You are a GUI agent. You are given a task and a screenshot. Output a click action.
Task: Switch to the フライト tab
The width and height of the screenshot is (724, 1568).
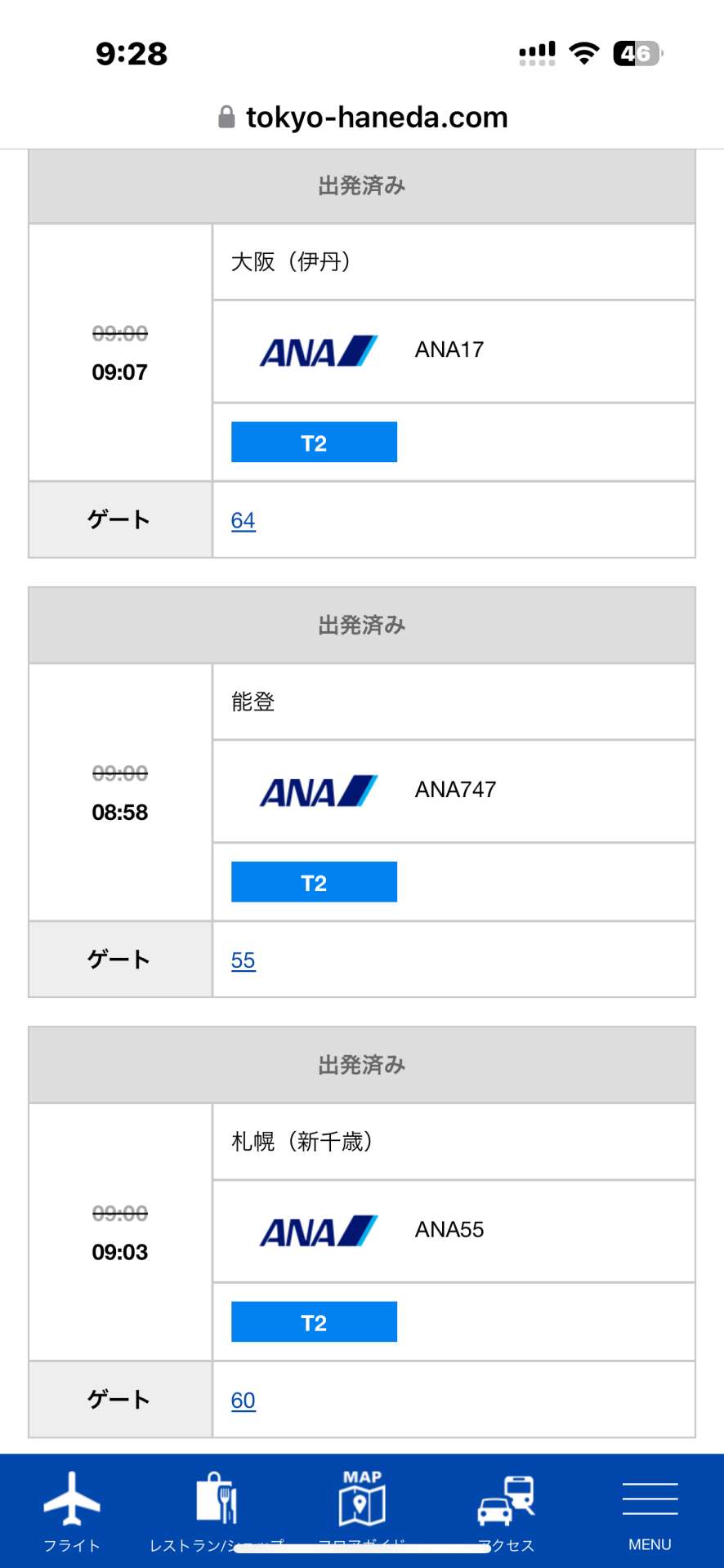pos(72,1509)
